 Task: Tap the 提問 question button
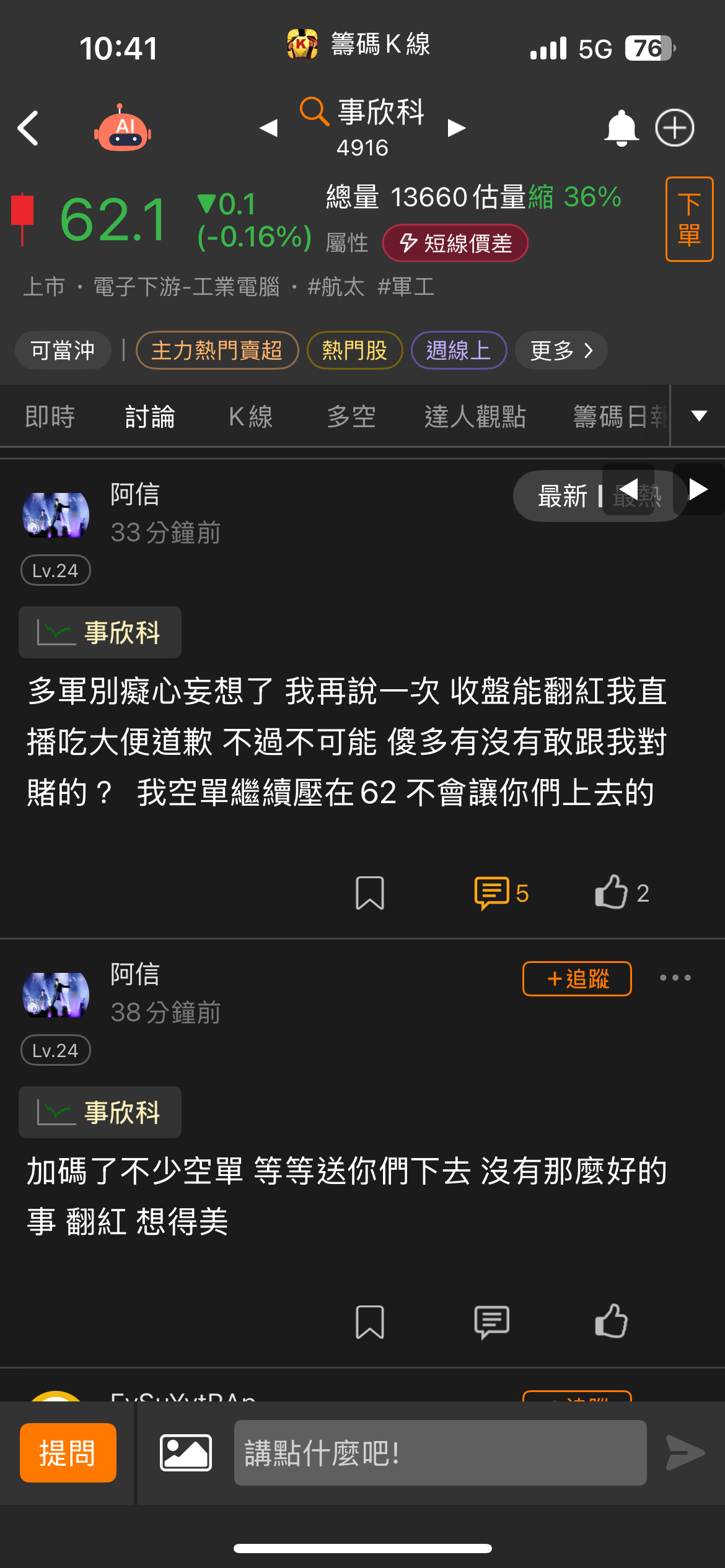tap(68, 1452)
